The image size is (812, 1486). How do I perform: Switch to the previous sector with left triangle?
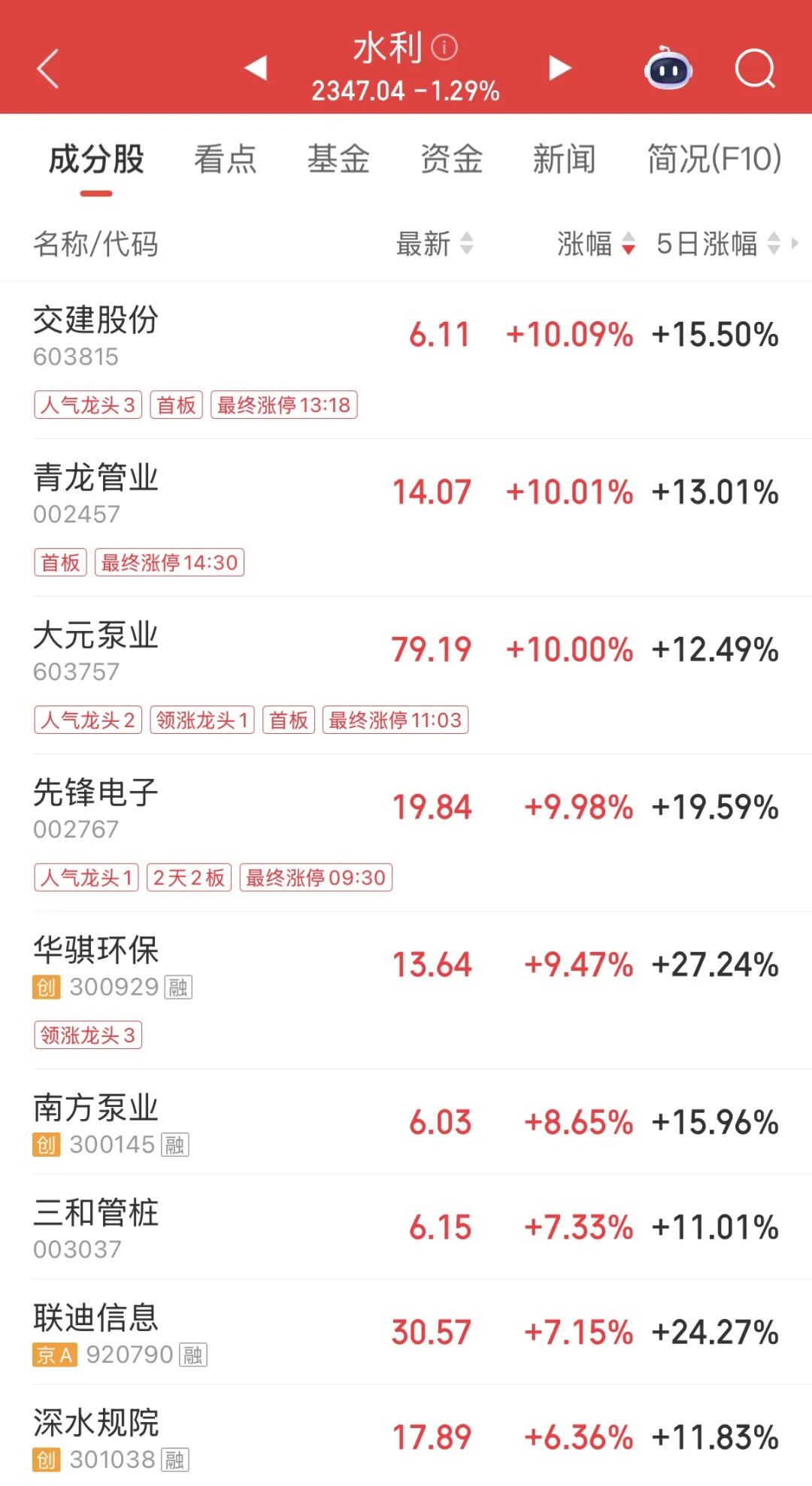click(256, 68)
